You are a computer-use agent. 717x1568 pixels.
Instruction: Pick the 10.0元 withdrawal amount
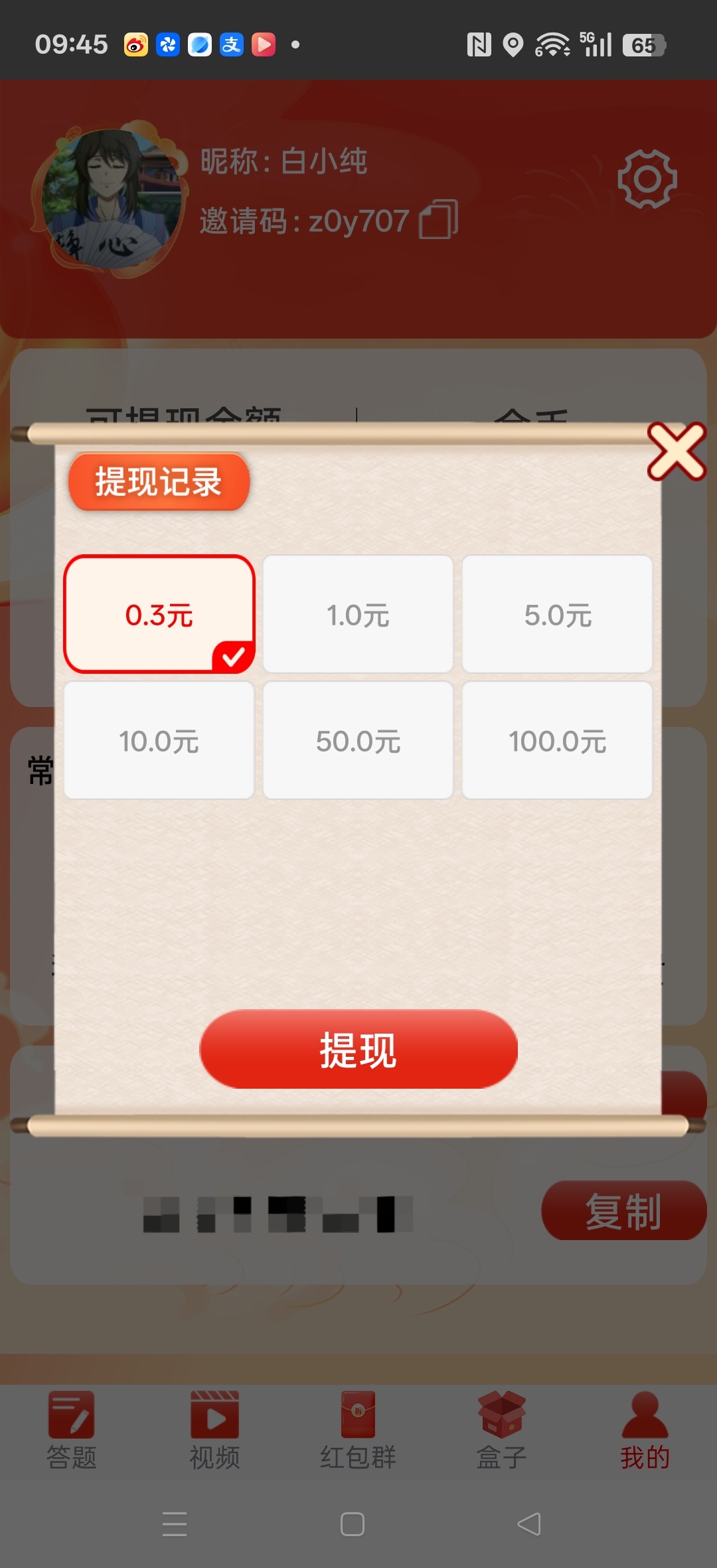(159, 740)
